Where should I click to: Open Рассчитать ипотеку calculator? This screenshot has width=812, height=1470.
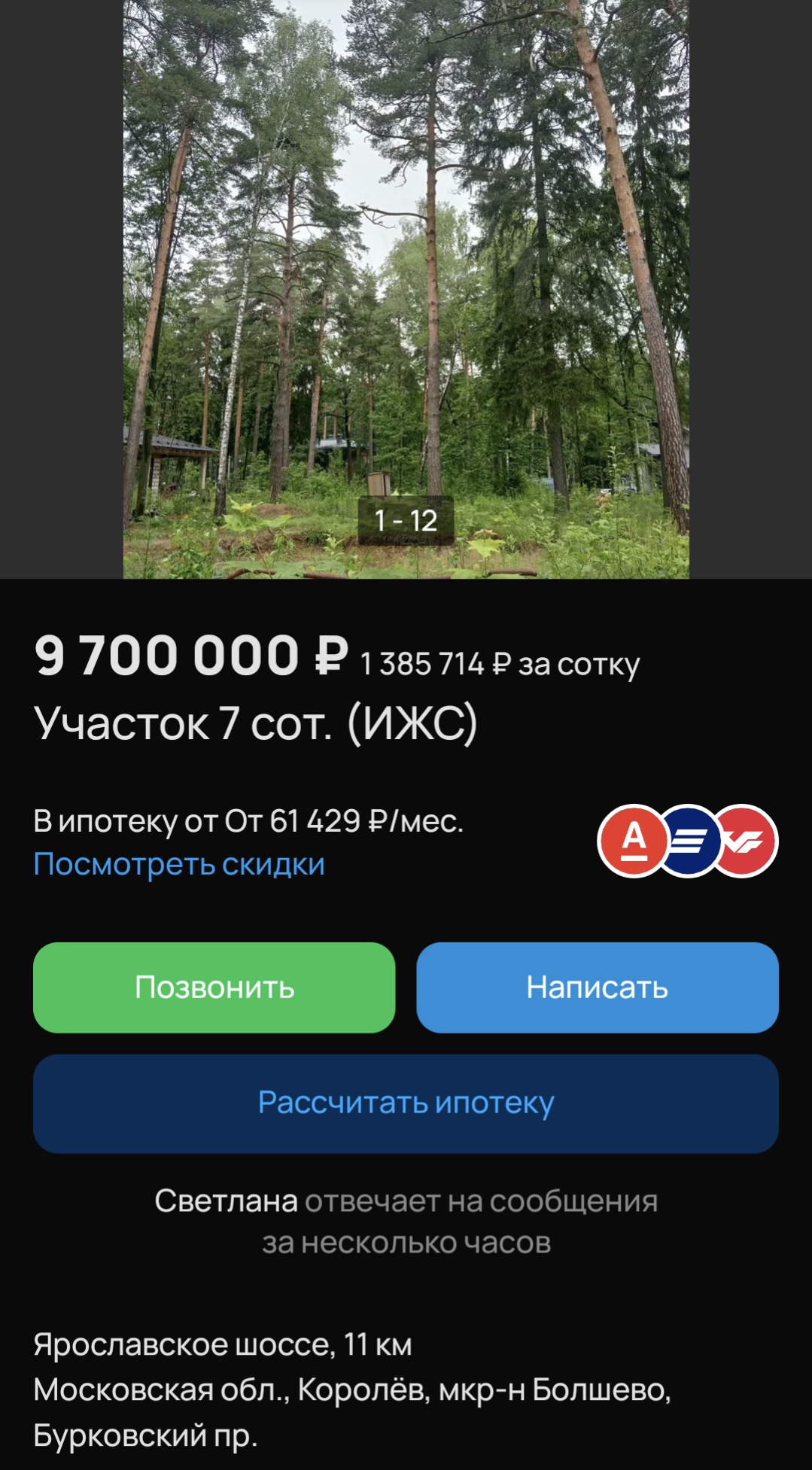point(406,1103)
